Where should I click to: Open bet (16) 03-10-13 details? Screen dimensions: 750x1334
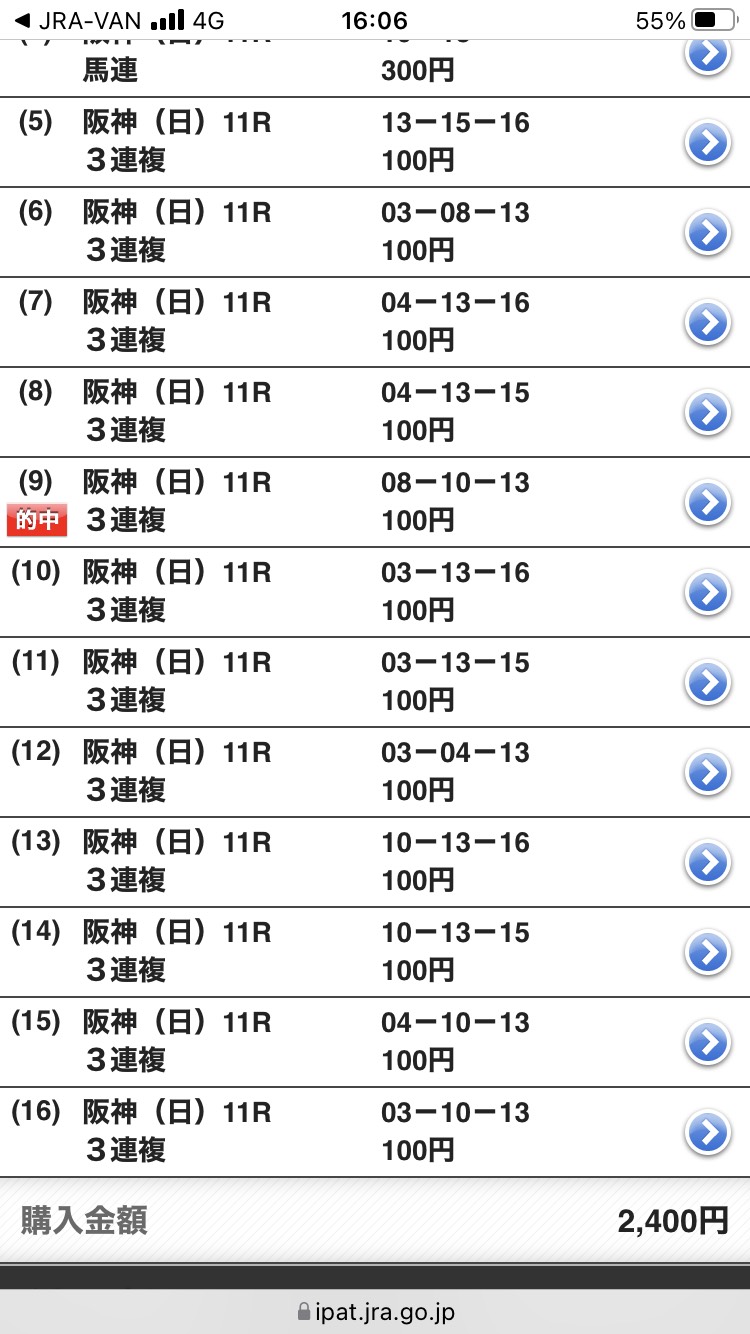click(708, 1133)
